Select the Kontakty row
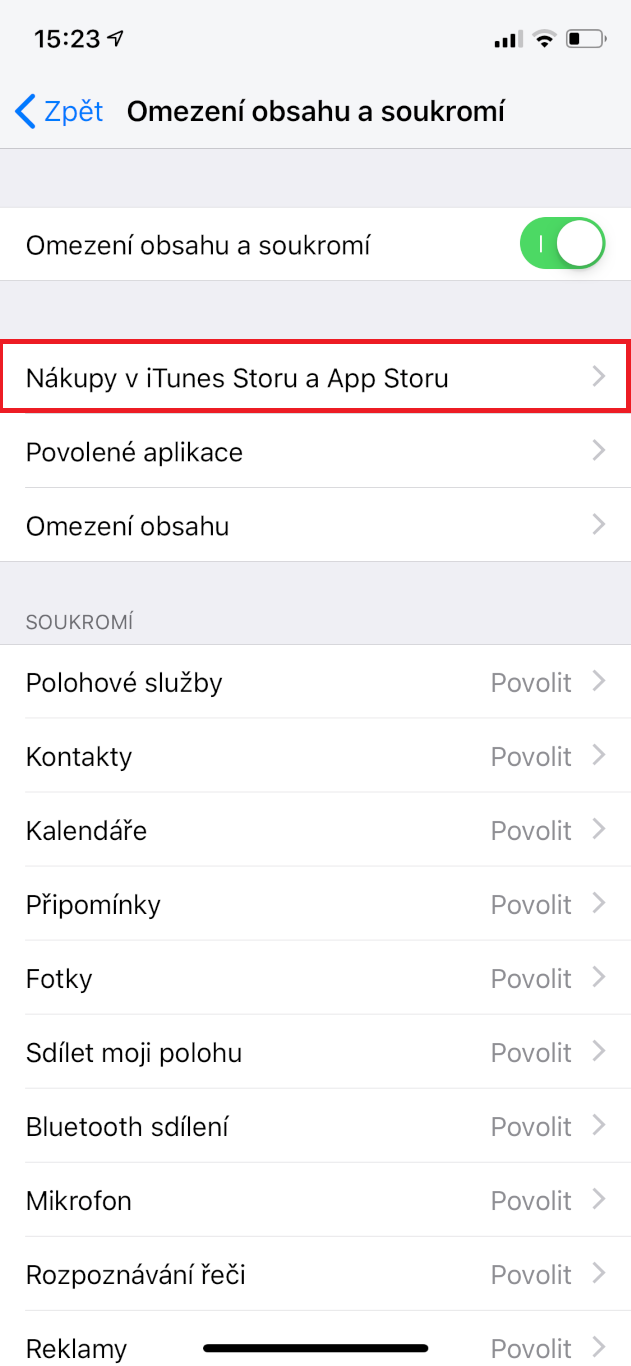This screenshot has width=631, height=1366. 315,757
